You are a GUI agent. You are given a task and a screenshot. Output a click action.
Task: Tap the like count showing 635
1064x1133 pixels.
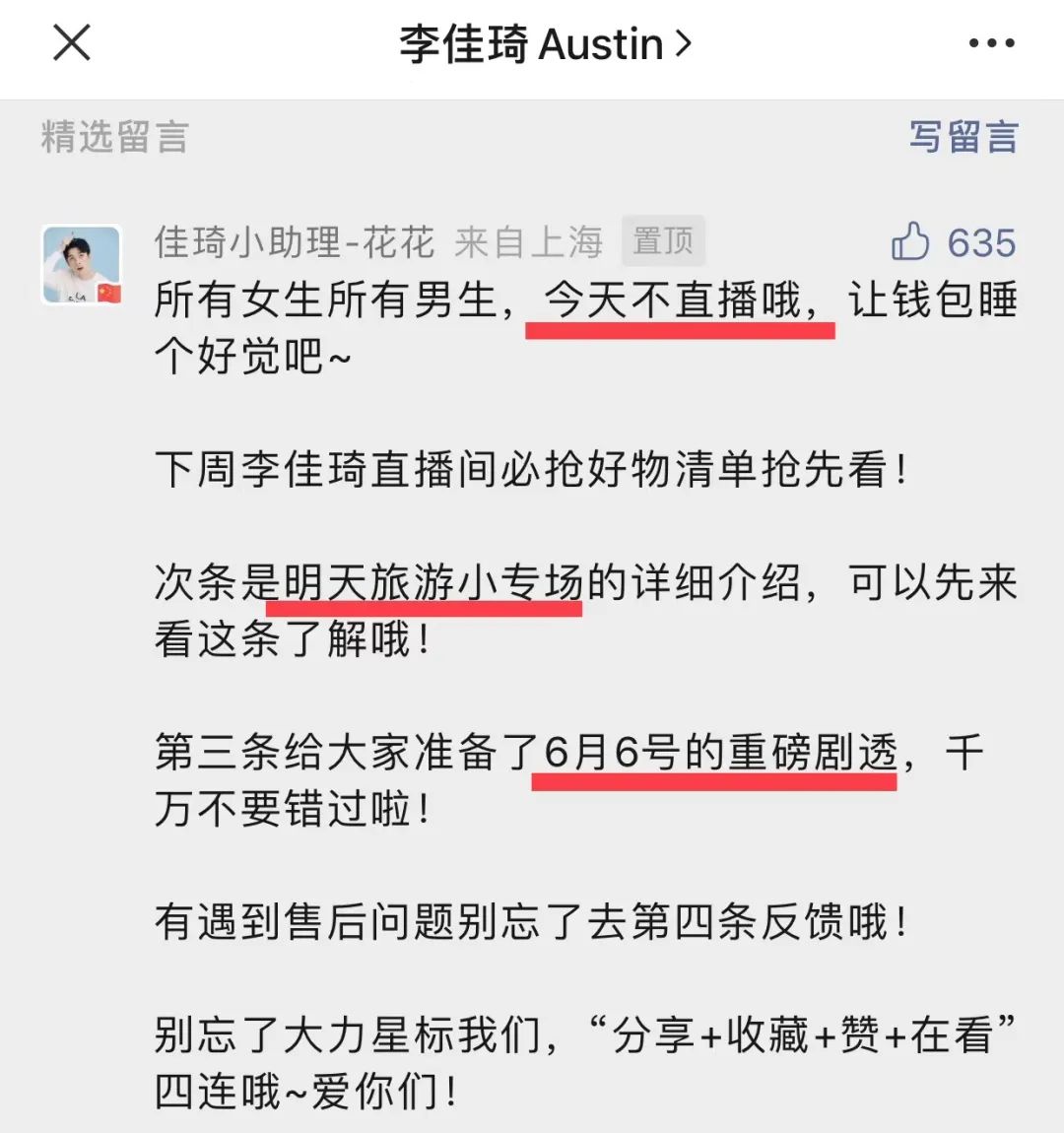coord(981,243)
